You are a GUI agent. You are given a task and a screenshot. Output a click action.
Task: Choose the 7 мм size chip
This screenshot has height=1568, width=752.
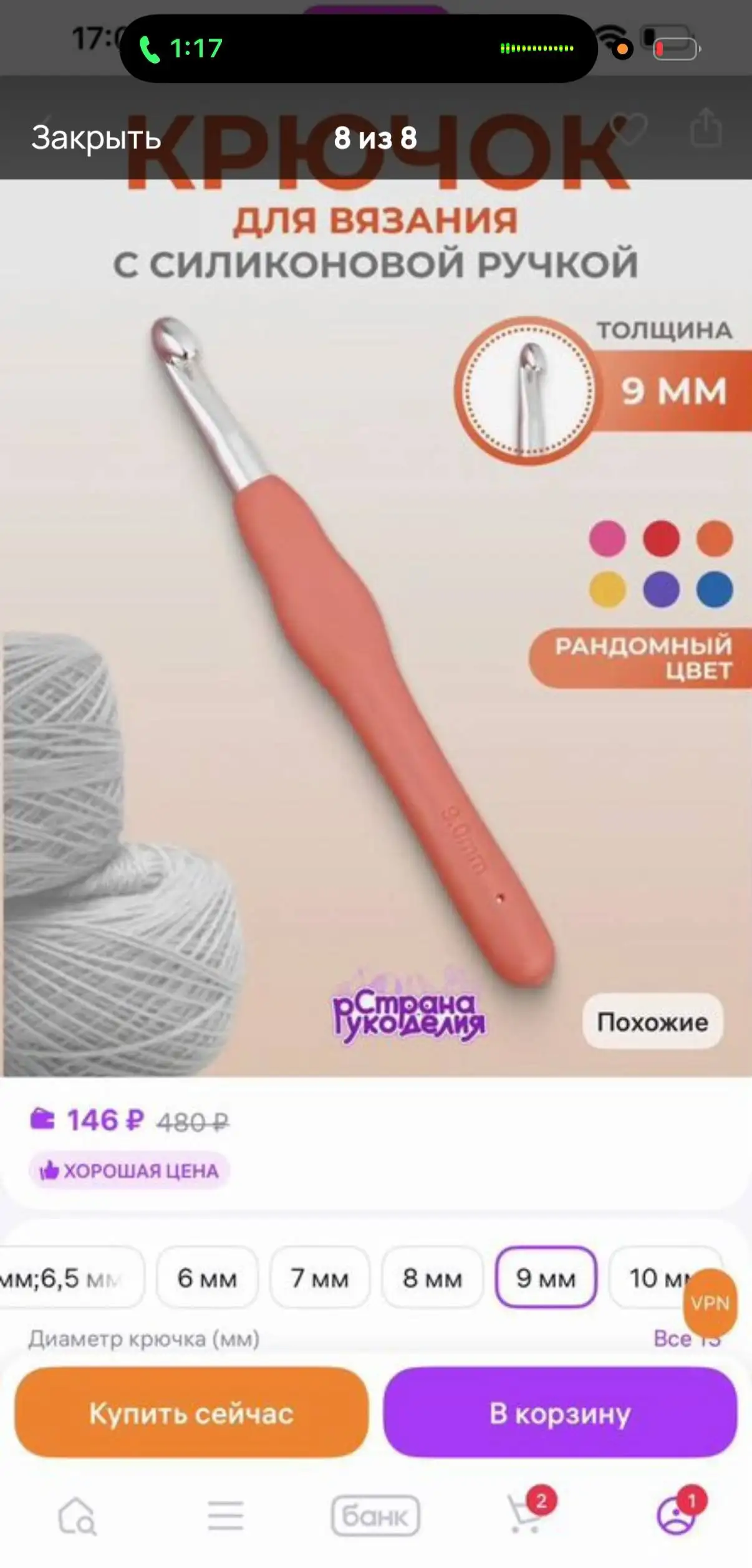click(x=320, y=1278)
